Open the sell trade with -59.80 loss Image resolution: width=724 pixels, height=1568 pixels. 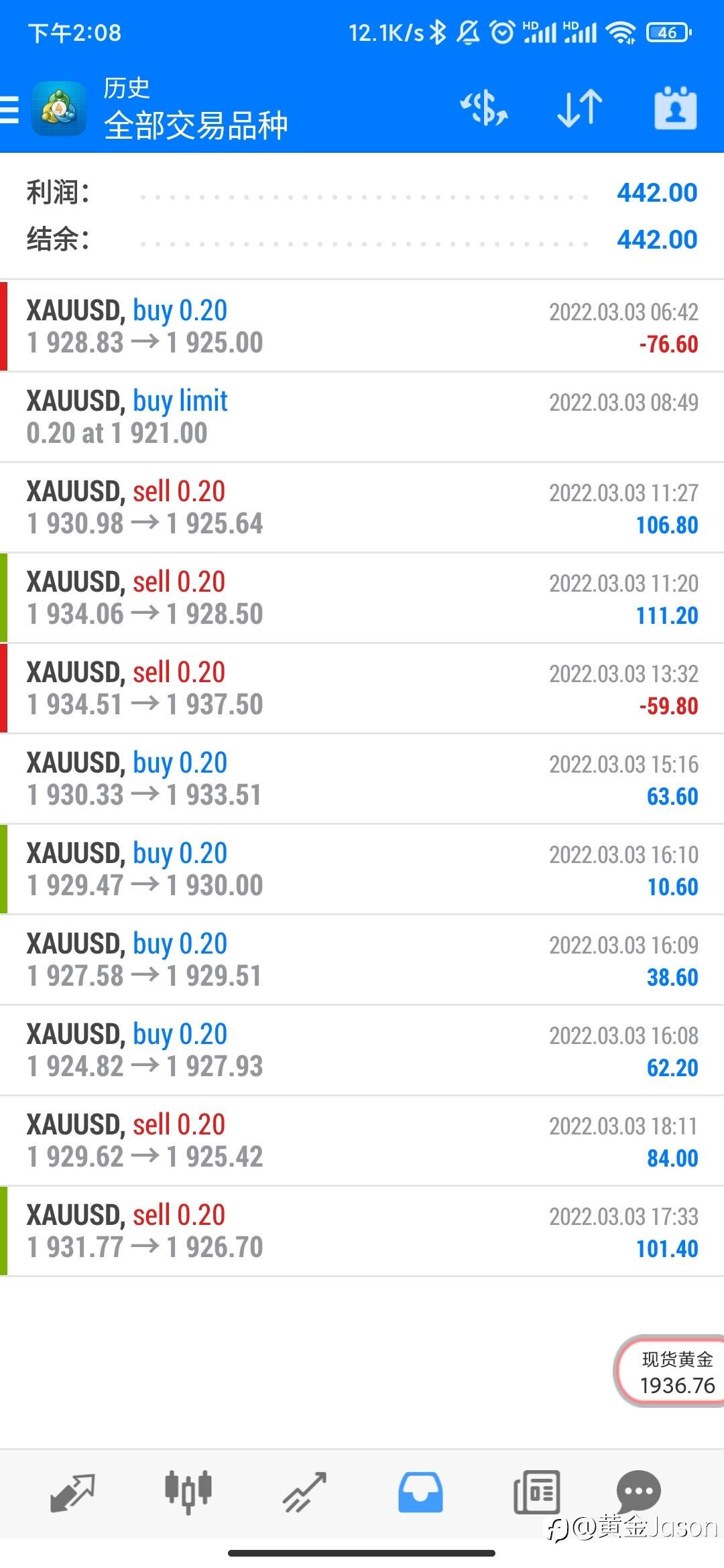tap(362, 688)
